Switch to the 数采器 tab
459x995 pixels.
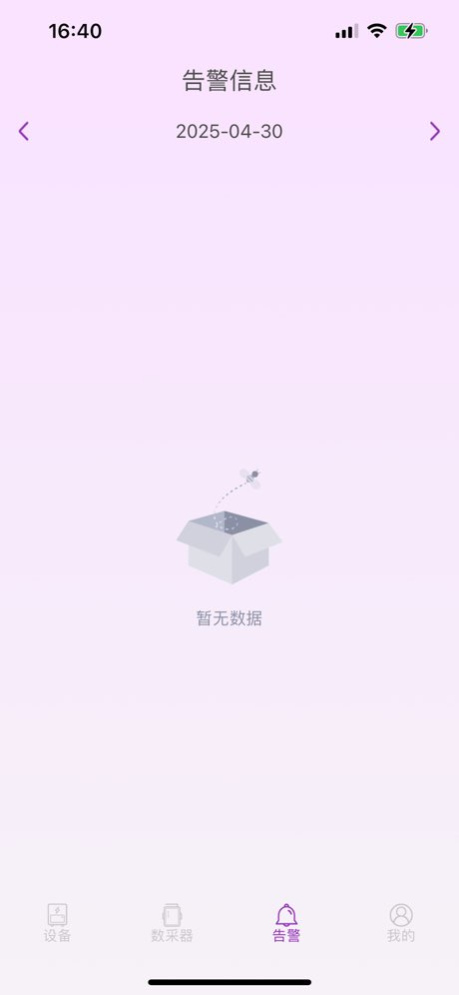pos(172,923)
